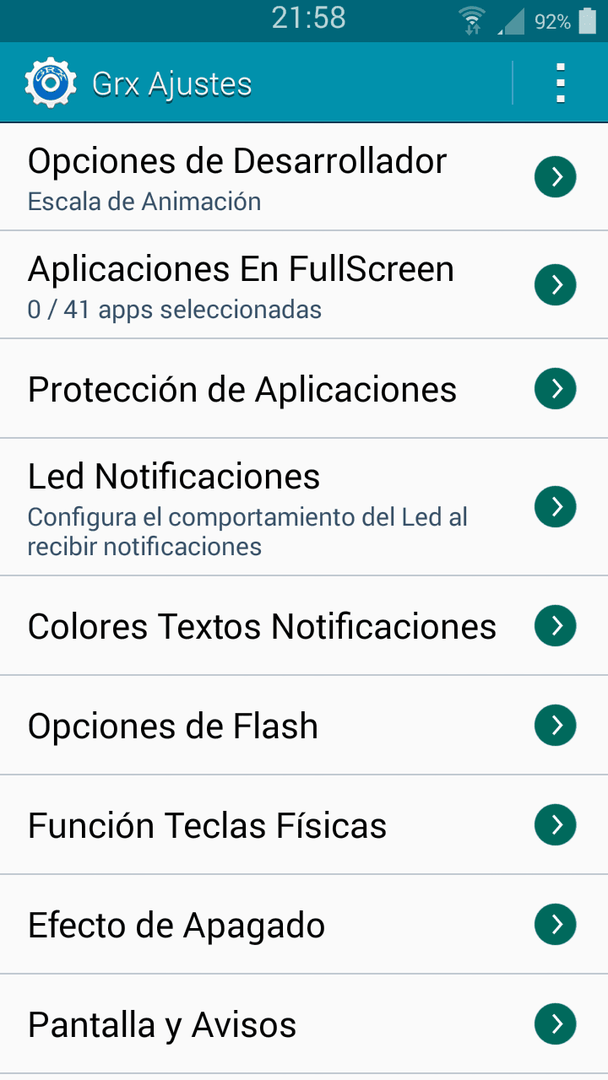Open Protección de Aplicaciones
This screenshot has width=608, height=1080.
click(x=304, y=388)
